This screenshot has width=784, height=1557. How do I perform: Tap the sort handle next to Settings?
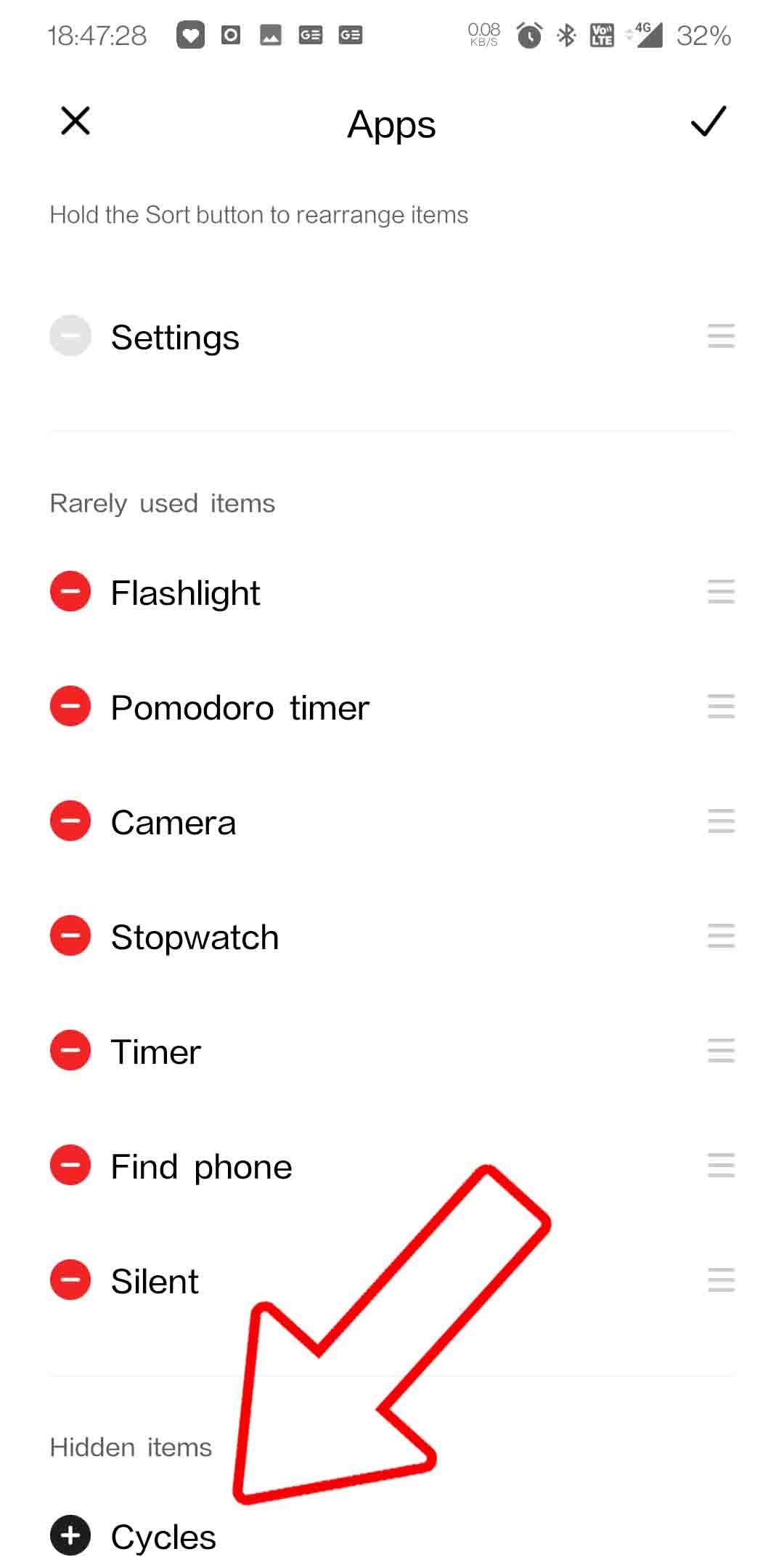[721, 336]
